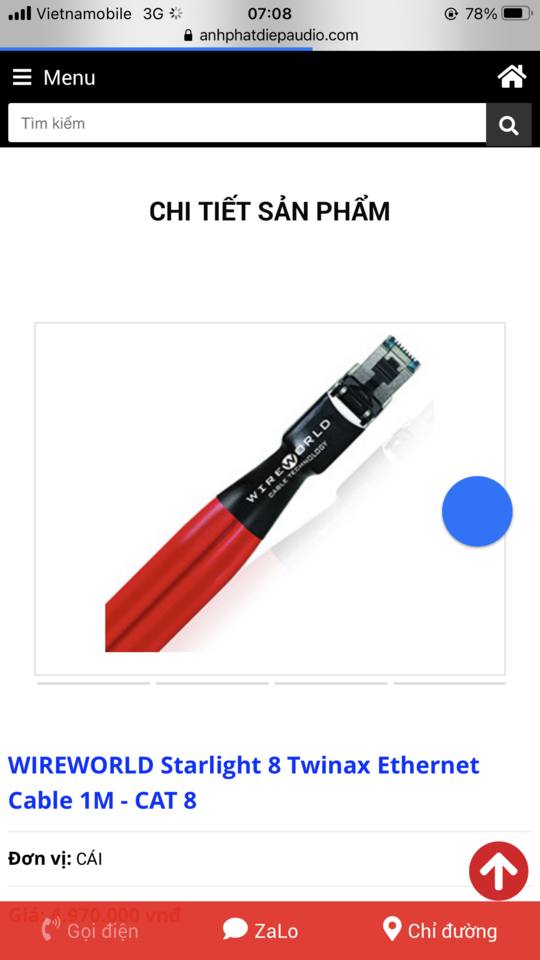Screen dimensions: 540x960
Task: Tap the address bar anhphatdiepaudio.com
Action: 271,35
